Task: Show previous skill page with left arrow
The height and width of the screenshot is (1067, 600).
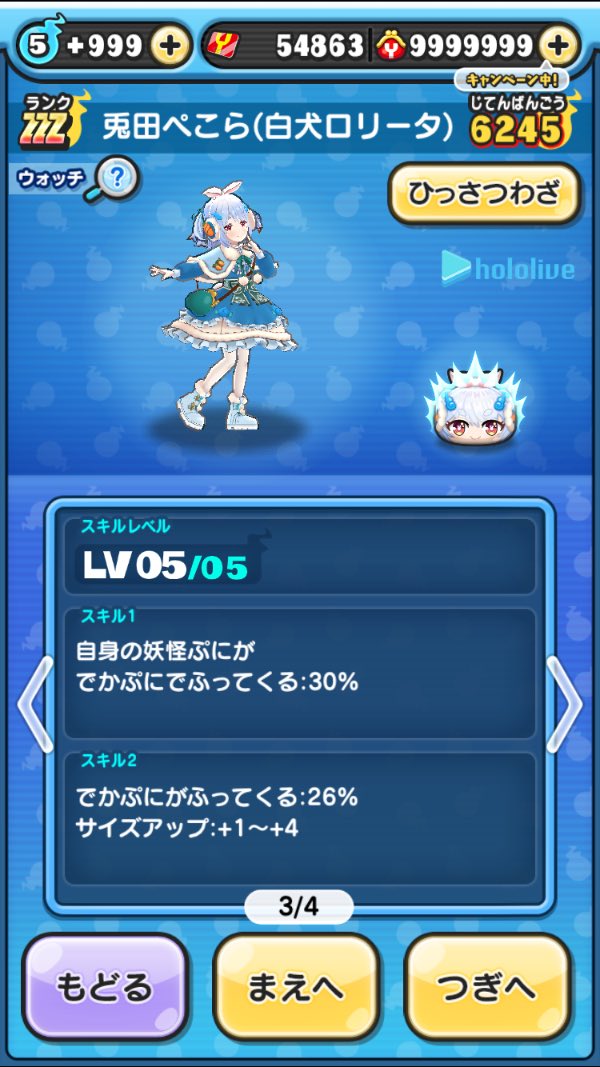Action: pyautogui.click(x=35, y=704)
